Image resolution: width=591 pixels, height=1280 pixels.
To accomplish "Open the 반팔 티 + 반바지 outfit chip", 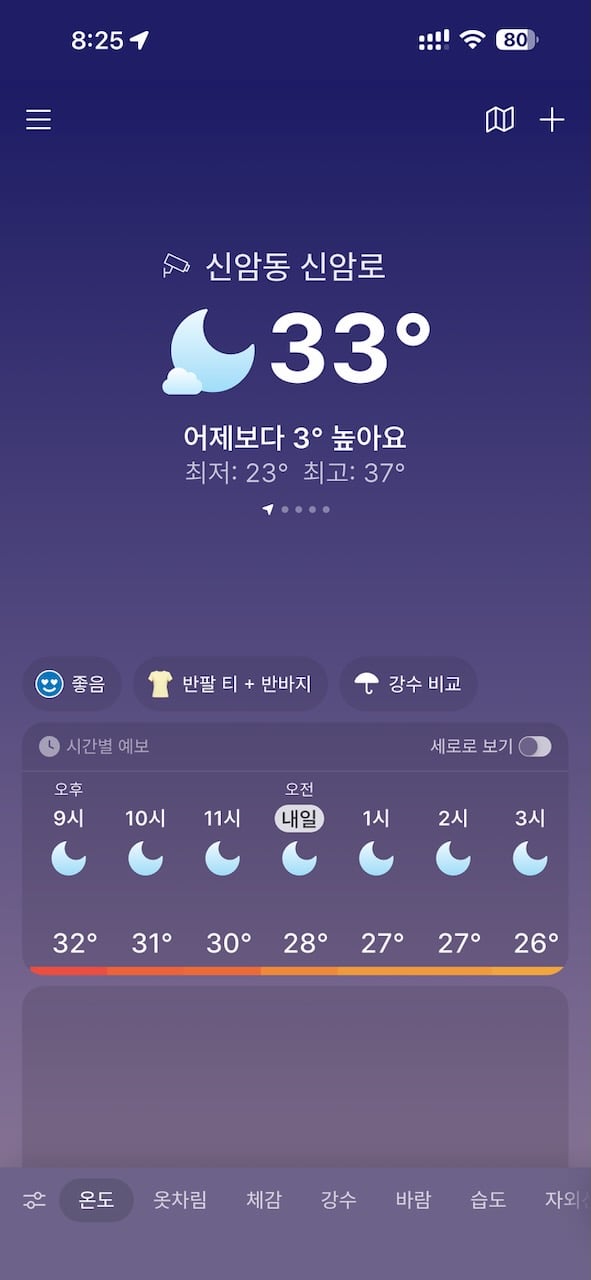I will pos(231,684).
